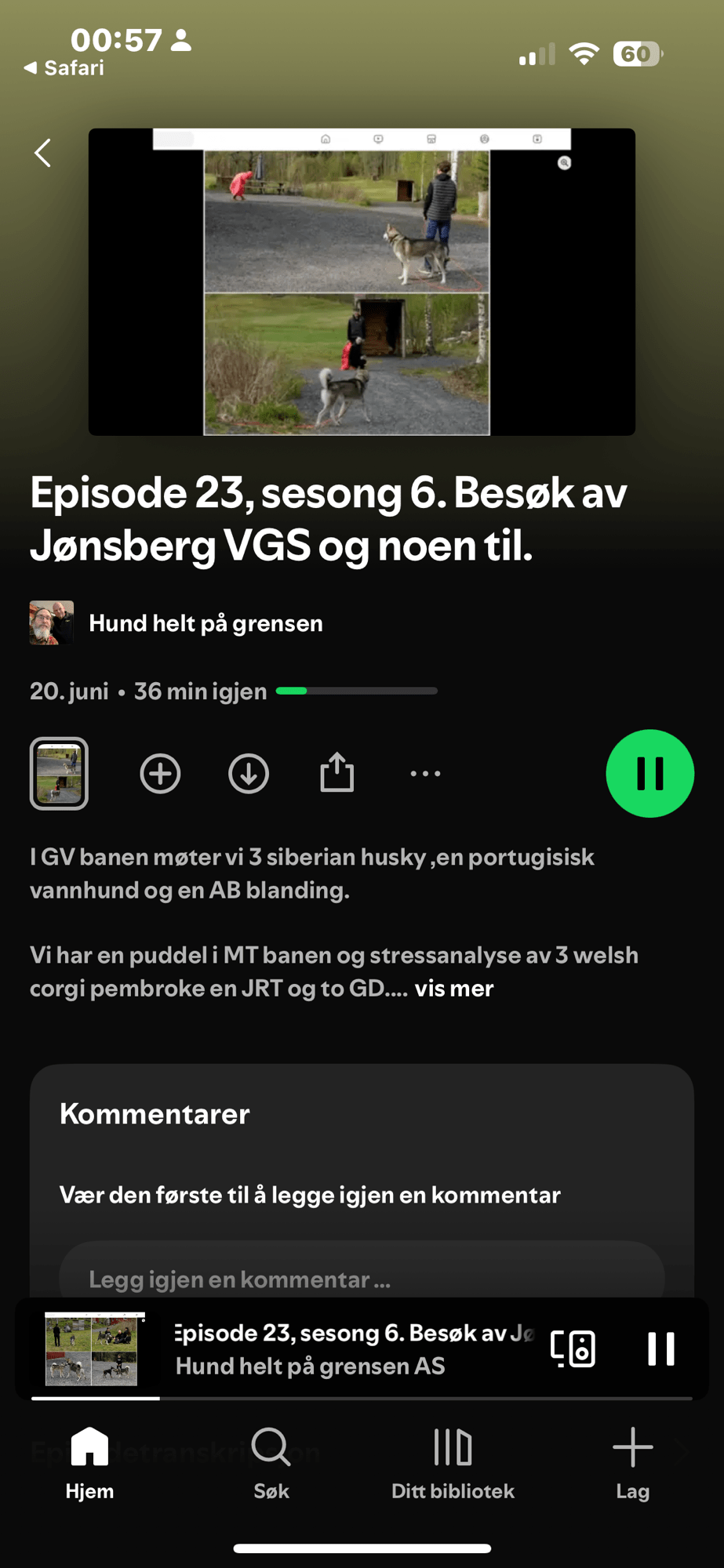Open Ditt bibliotek

[x=453, y=1466]
